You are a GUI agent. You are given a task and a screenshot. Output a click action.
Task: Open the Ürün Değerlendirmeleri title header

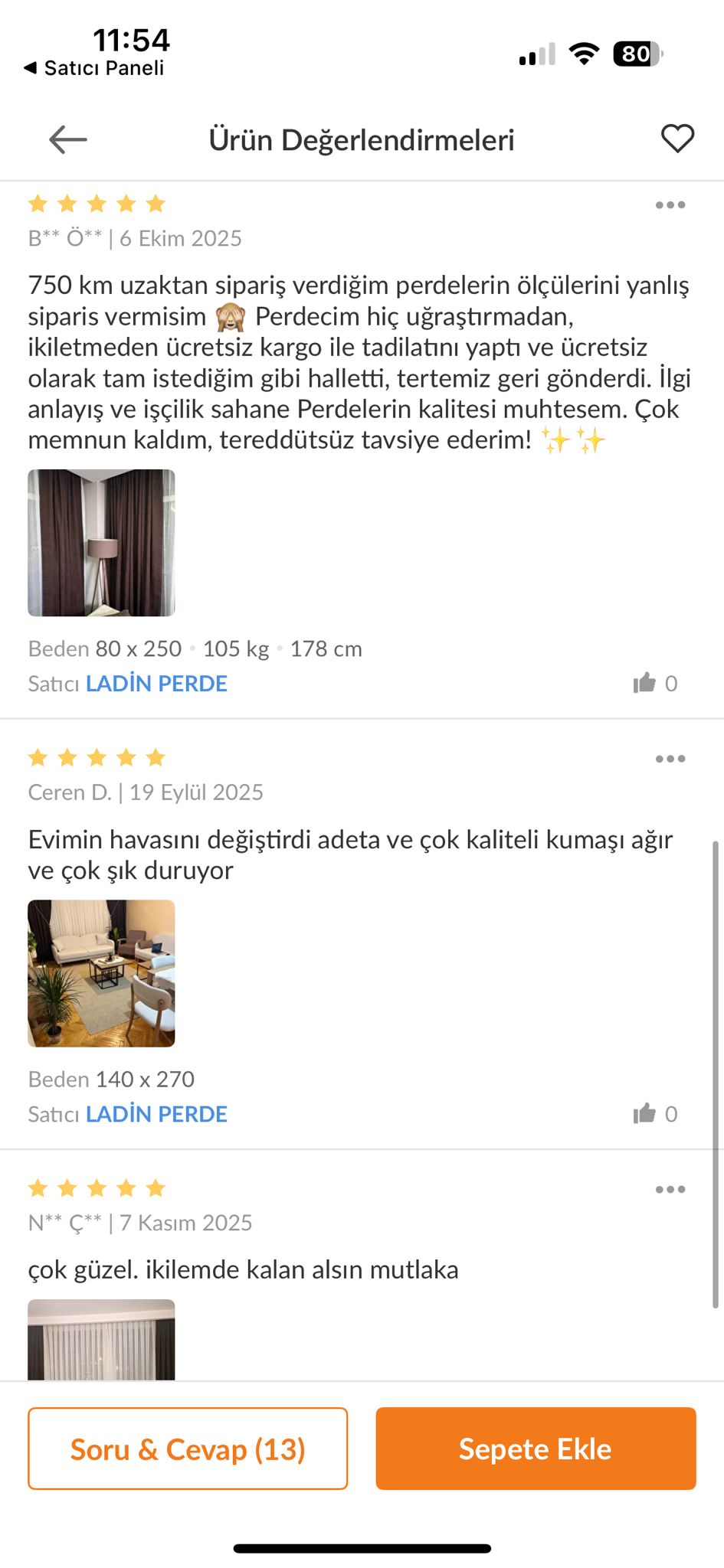pyautogui.click(x=362, y=139)
